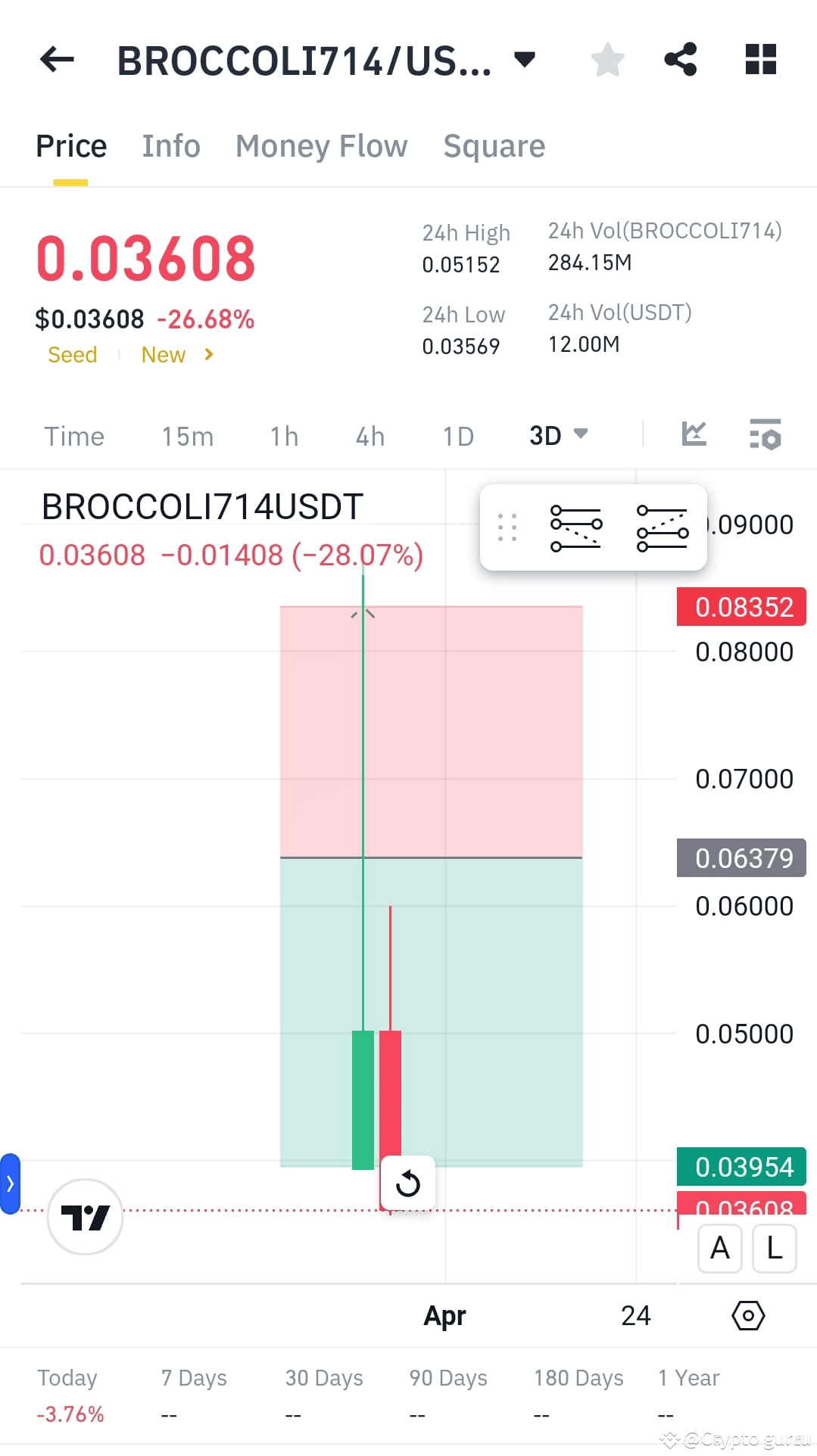Switch to the Money Flow tab

[321, 145]
